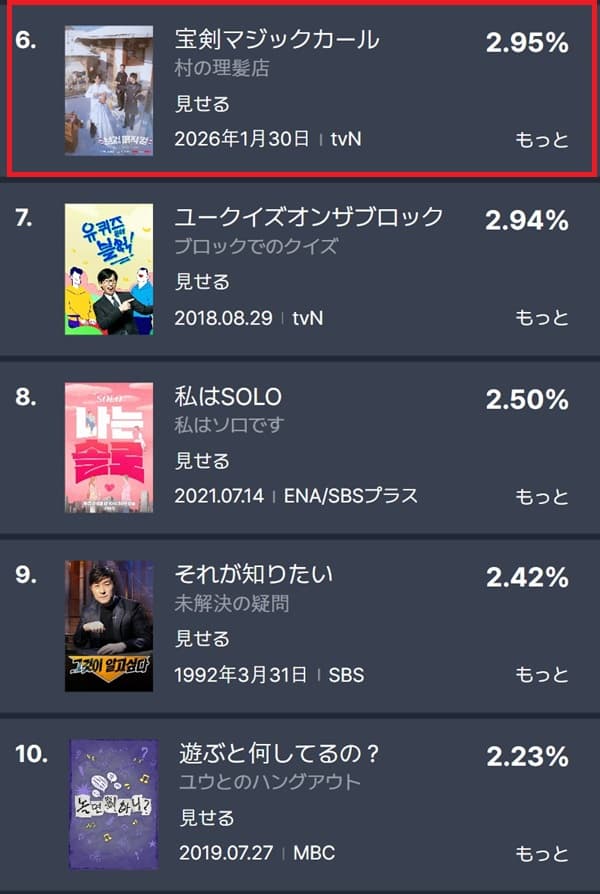Tap 見せる under ブロックでのクイズ
This screenshot has width=600, height=894.
(202, 282)
